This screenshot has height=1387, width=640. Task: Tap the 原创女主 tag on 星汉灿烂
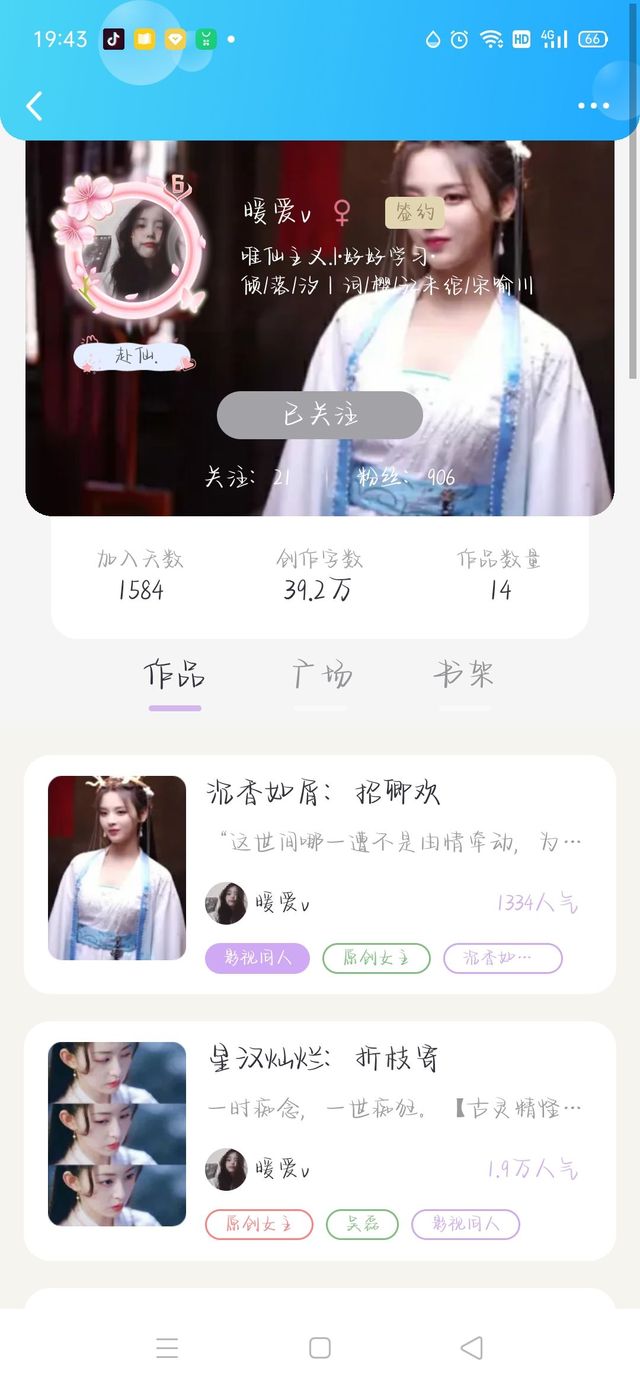pyautogui.click(x=259, y=1224)
